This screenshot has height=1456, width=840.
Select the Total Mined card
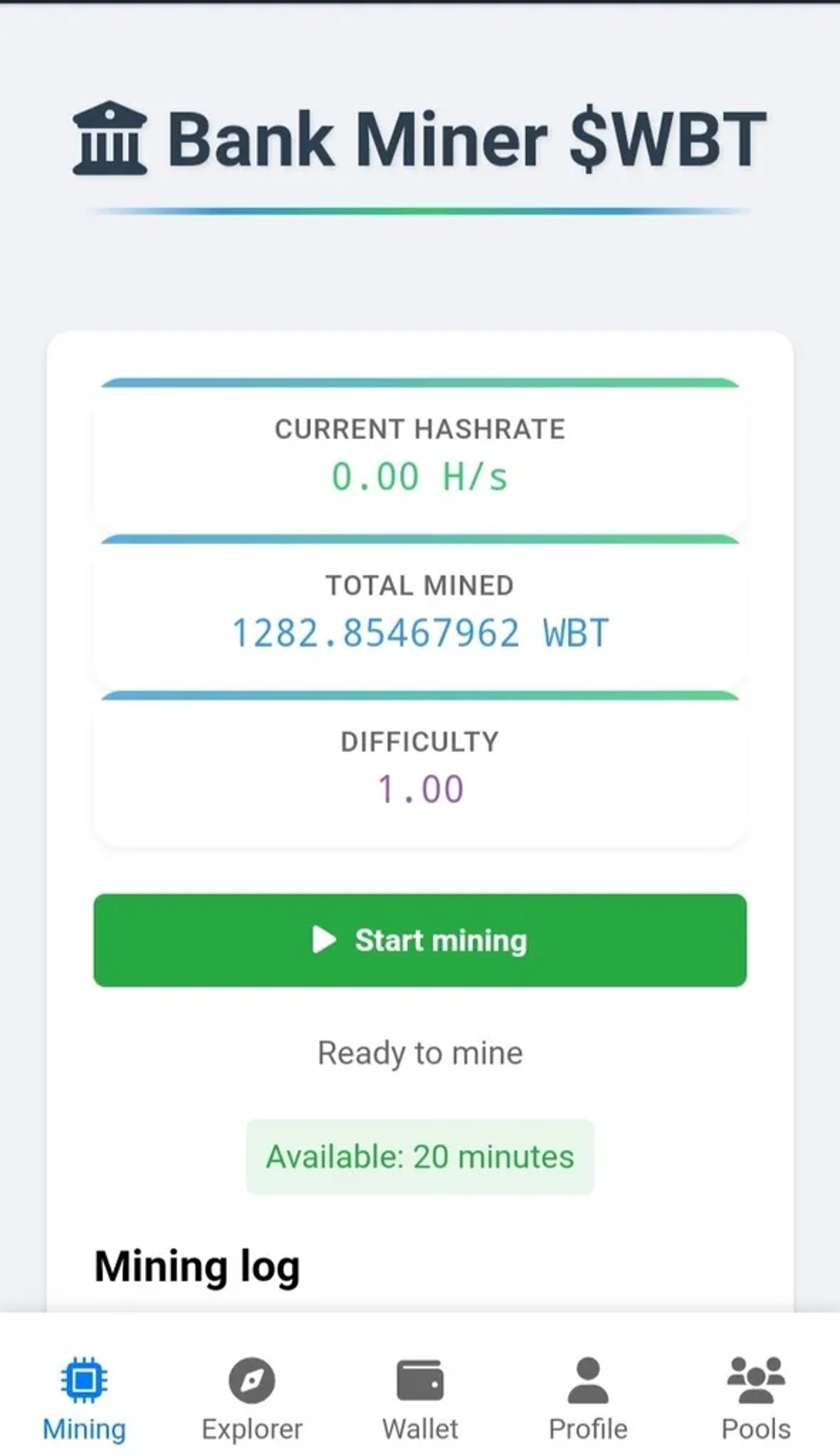420,614
